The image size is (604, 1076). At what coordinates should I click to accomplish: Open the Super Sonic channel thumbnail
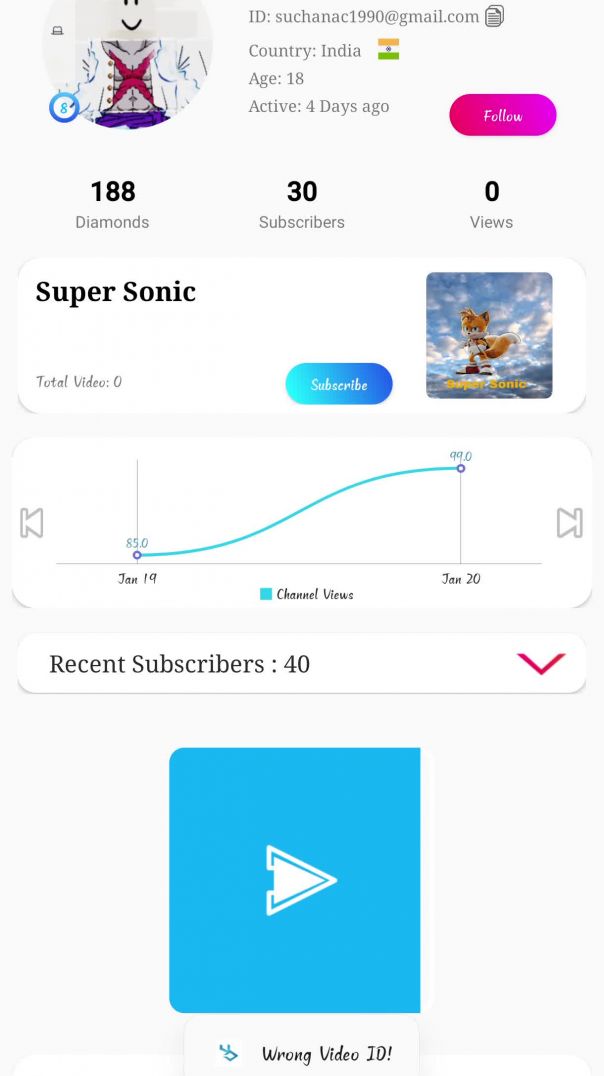489,335
